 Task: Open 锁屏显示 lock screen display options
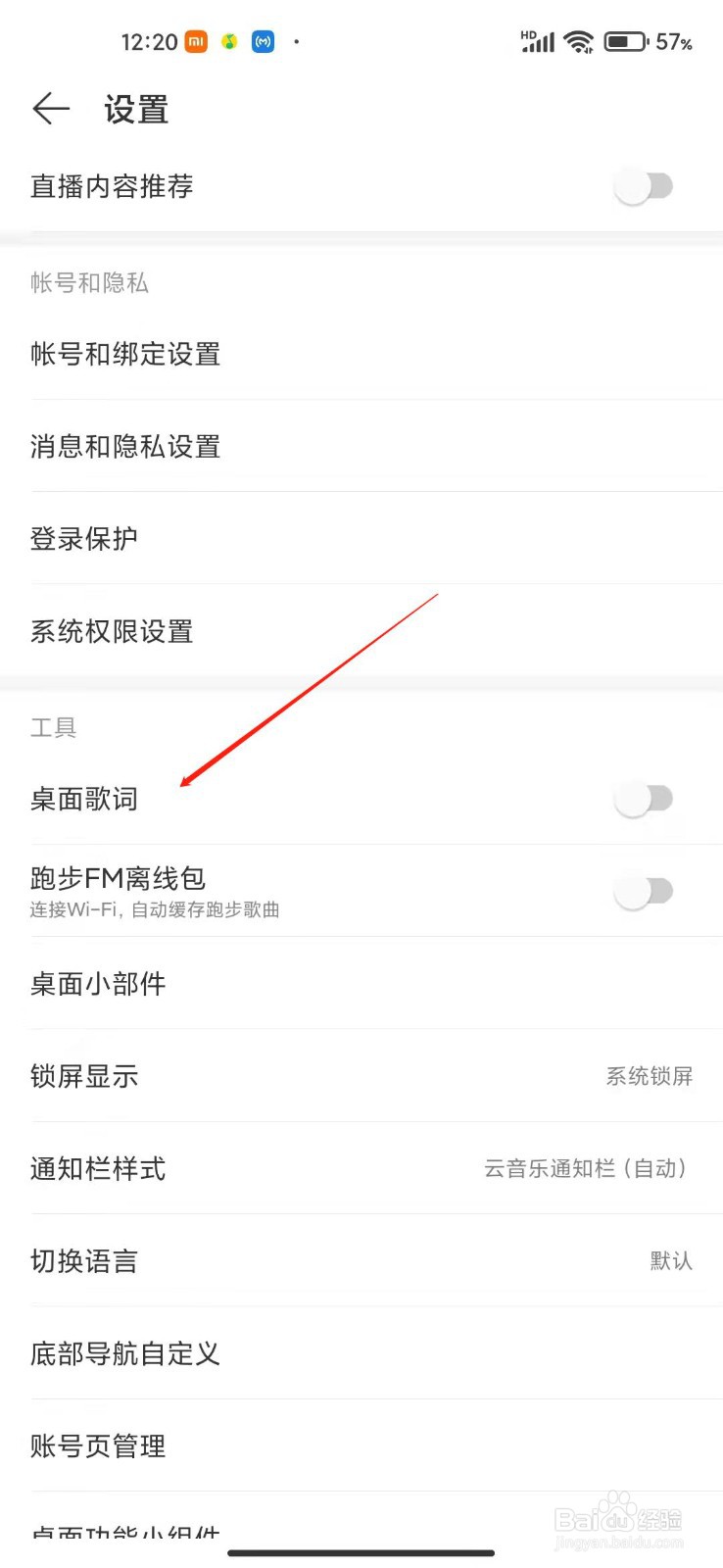(361, 1076)
